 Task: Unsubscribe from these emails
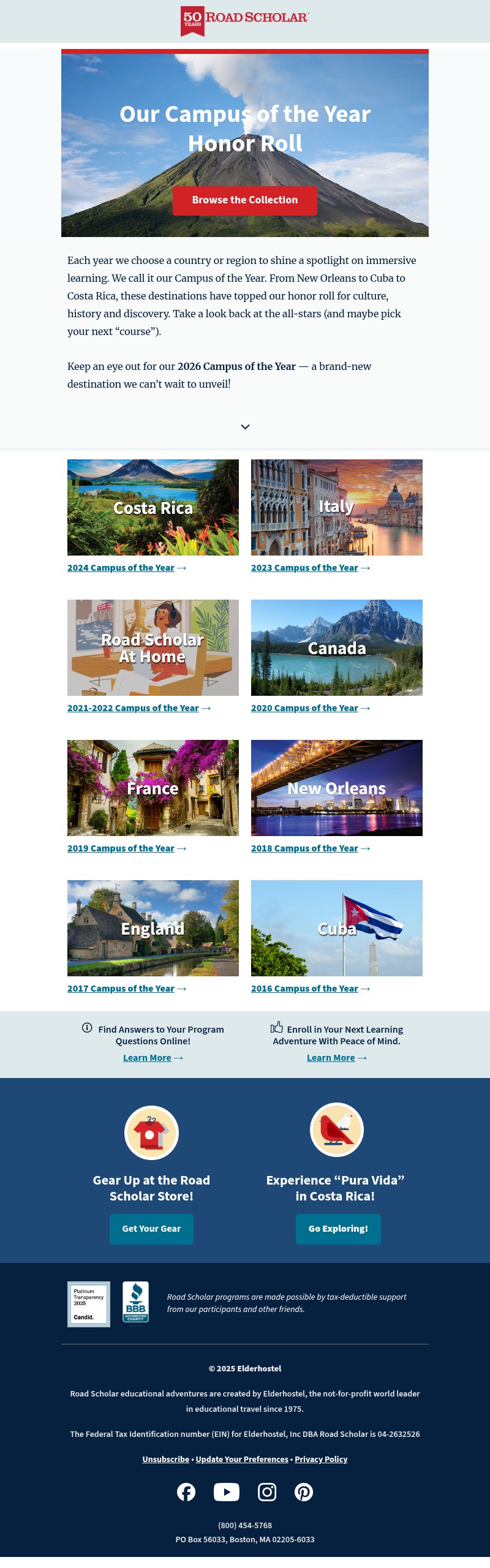[165, 1459]
